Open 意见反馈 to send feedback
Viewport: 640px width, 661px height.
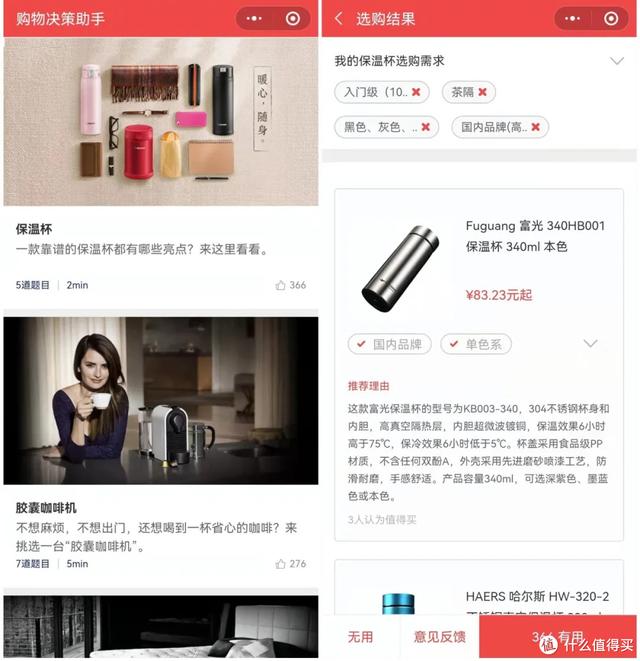439,636
